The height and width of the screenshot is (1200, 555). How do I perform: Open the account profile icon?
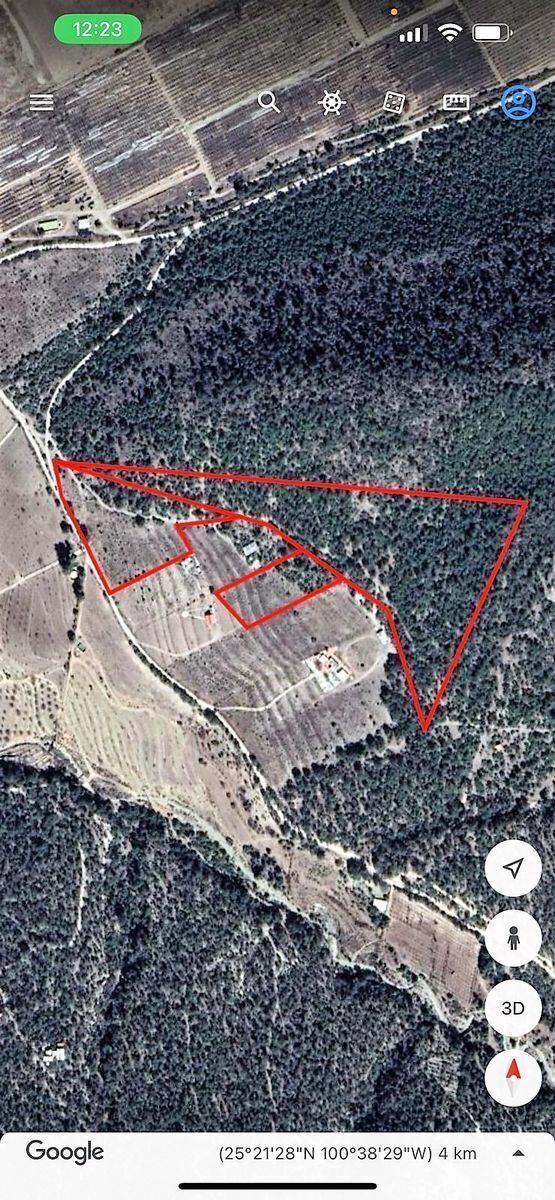point(518,102)
